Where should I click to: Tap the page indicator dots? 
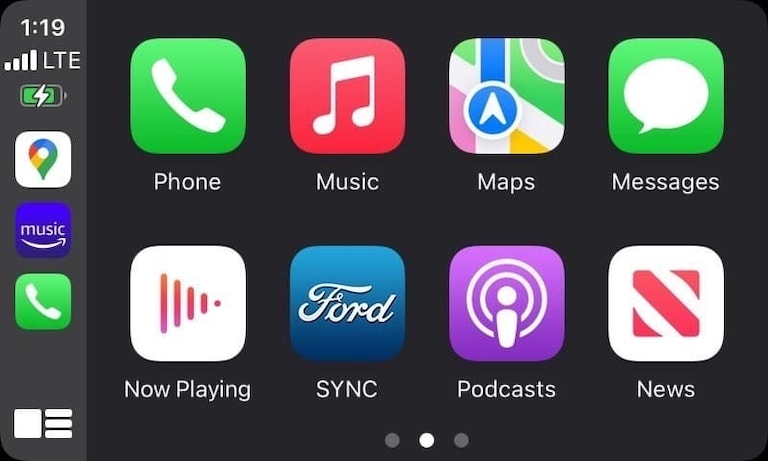426,440
